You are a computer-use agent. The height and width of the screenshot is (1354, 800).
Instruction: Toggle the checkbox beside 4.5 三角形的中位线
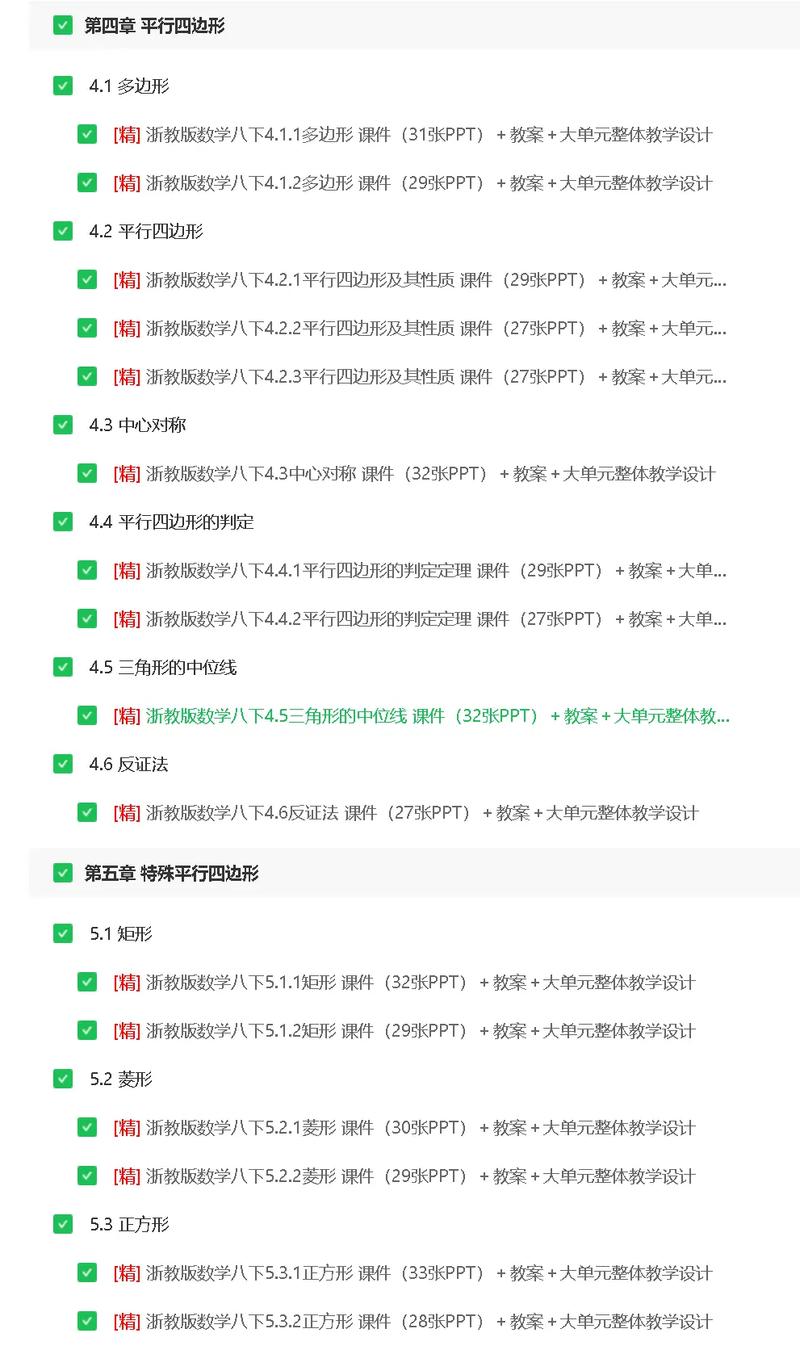pyautogui.click(x=62, y=668)
